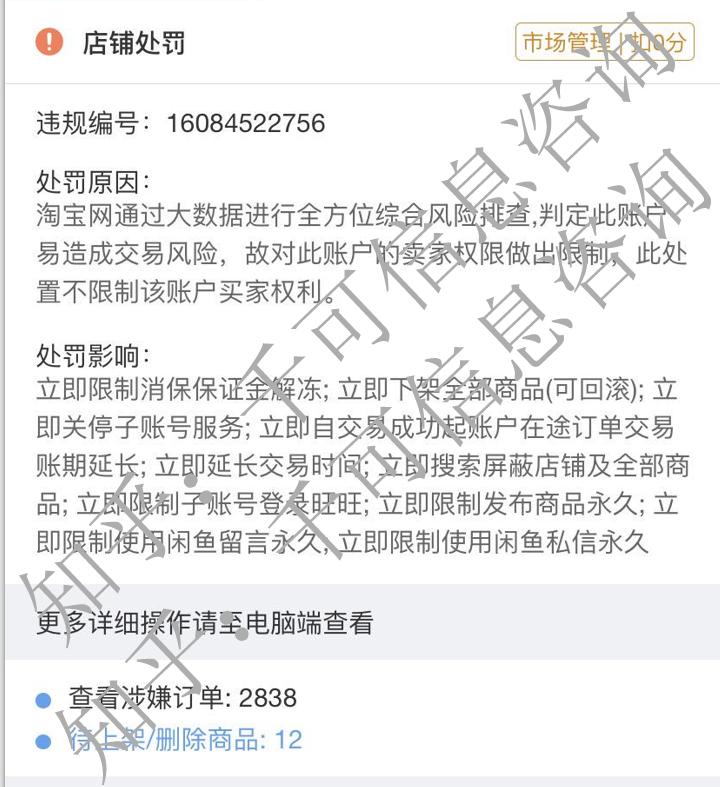Open 查看涉嫌订单 2838 entry
Image resolution: width=720 pixels, height=787 pixels.
tap(182, 697)
